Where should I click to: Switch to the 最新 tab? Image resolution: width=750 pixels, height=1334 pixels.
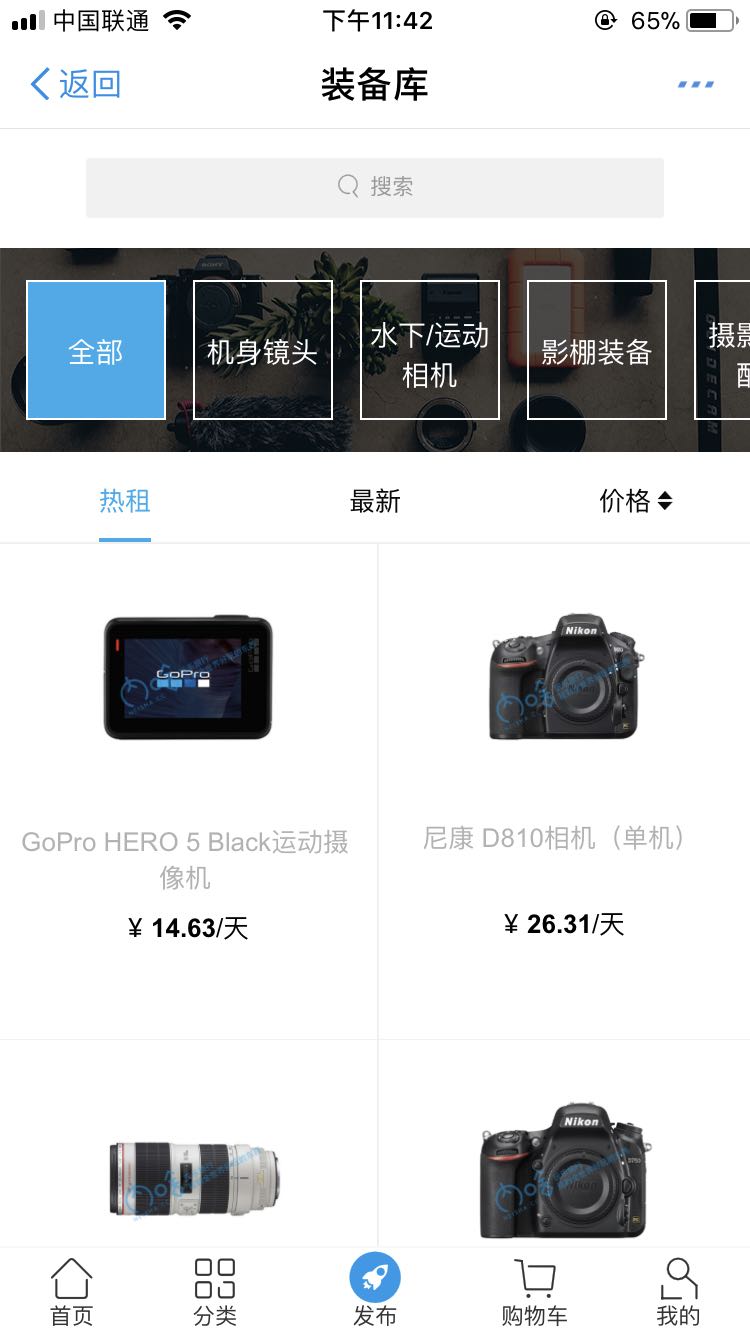tap(375, 501)
